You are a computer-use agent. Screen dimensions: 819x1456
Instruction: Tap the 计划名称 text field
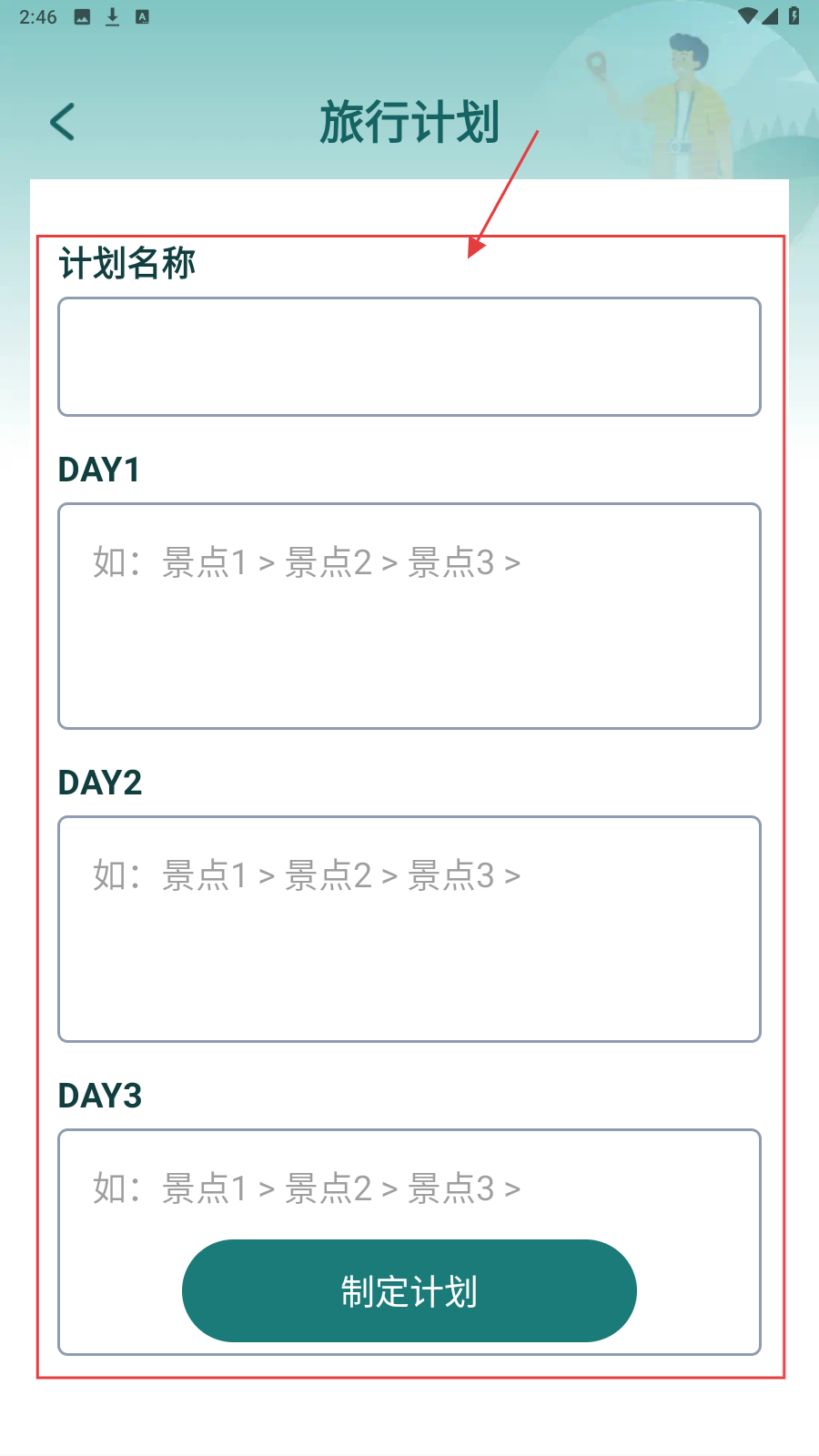coord(409,357)
